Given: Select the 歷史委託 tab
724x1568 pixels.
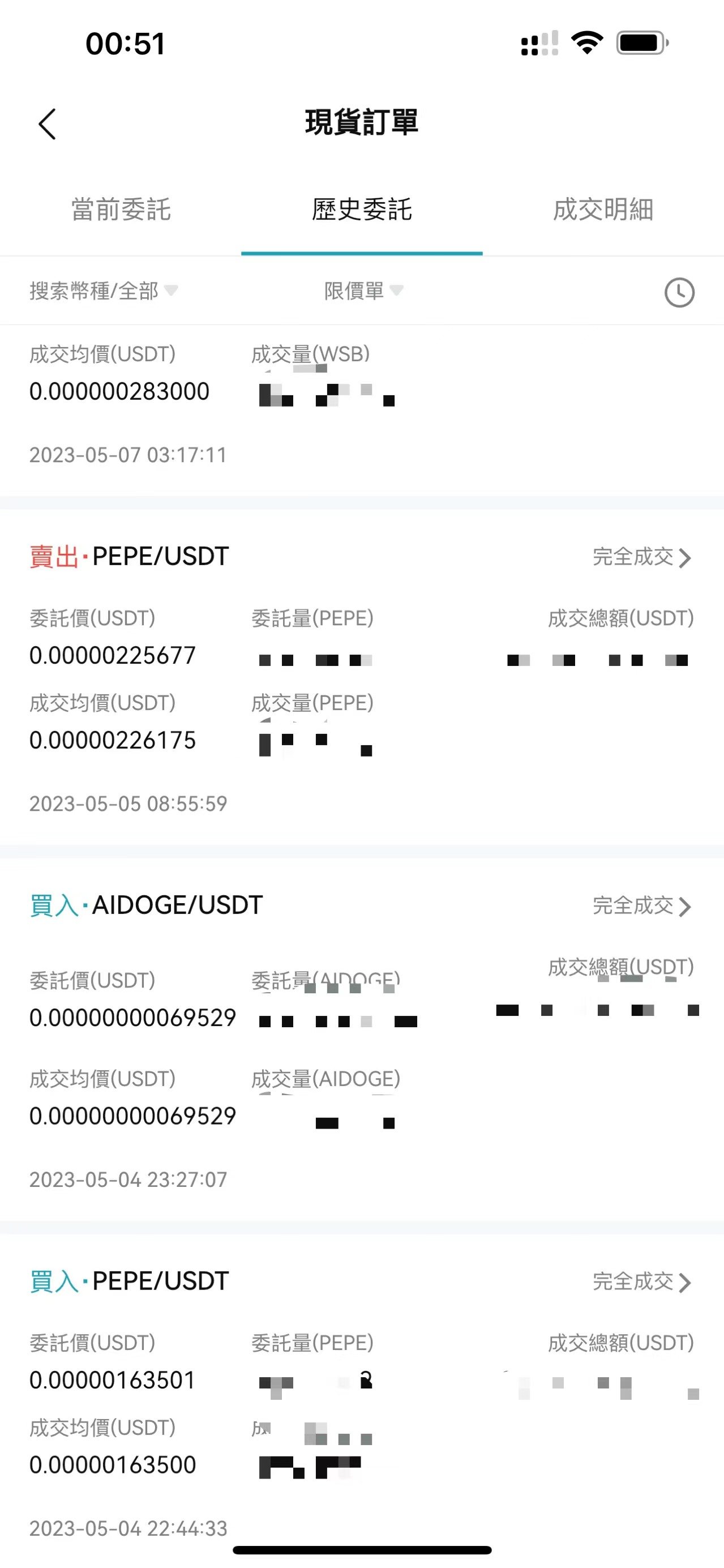Looking at the screenshot, I should click(362, 210).
